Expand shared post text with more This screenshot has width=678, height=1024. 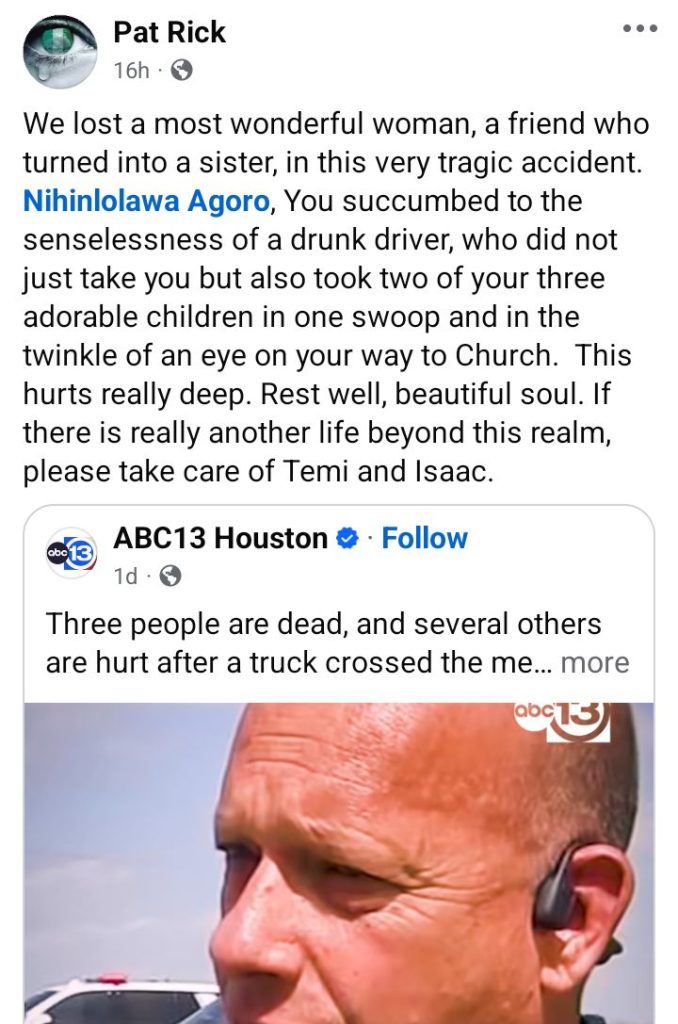click(595, 663)
